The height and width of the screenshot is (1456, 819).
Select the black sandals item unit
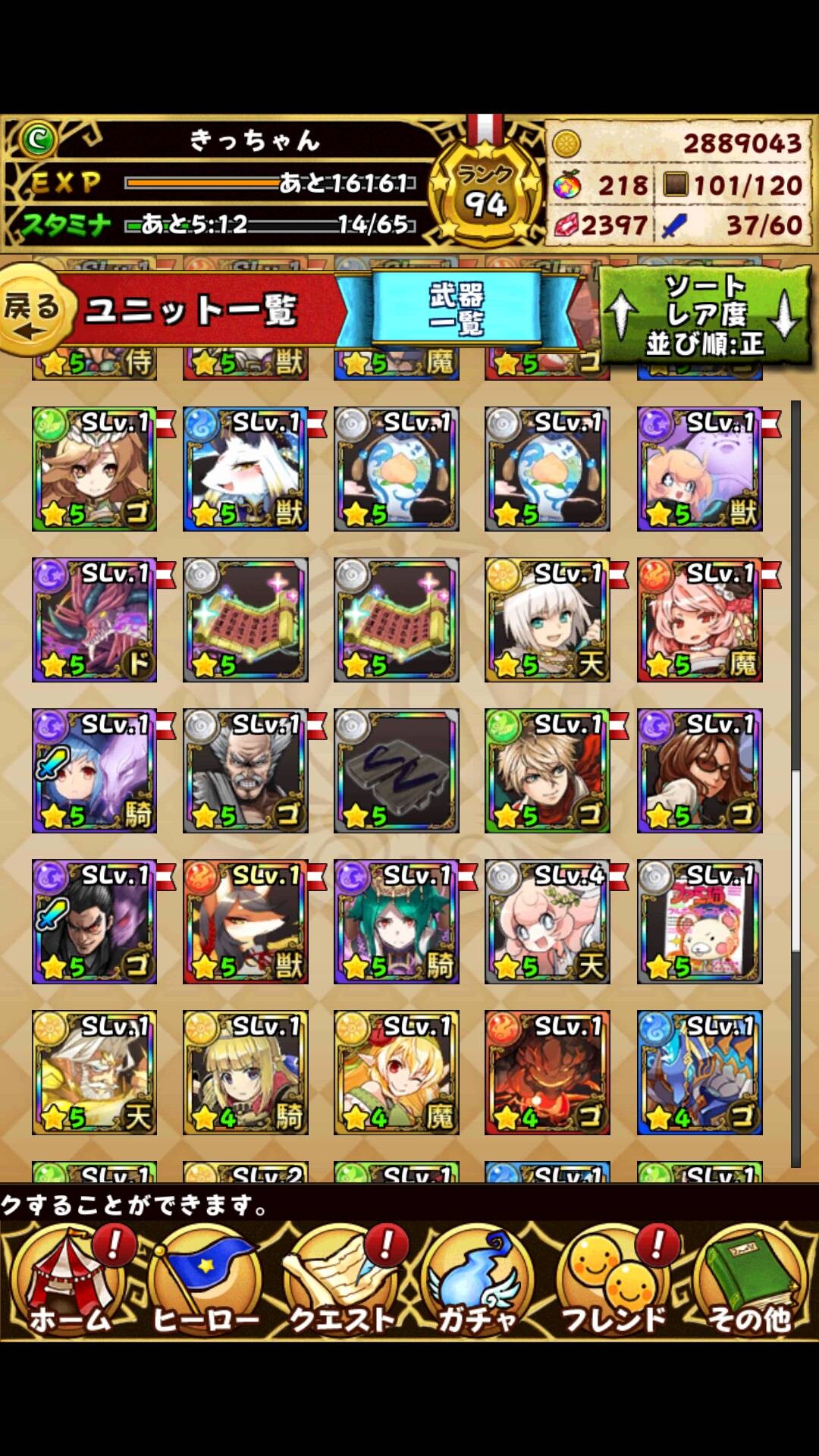pos(397,770)
